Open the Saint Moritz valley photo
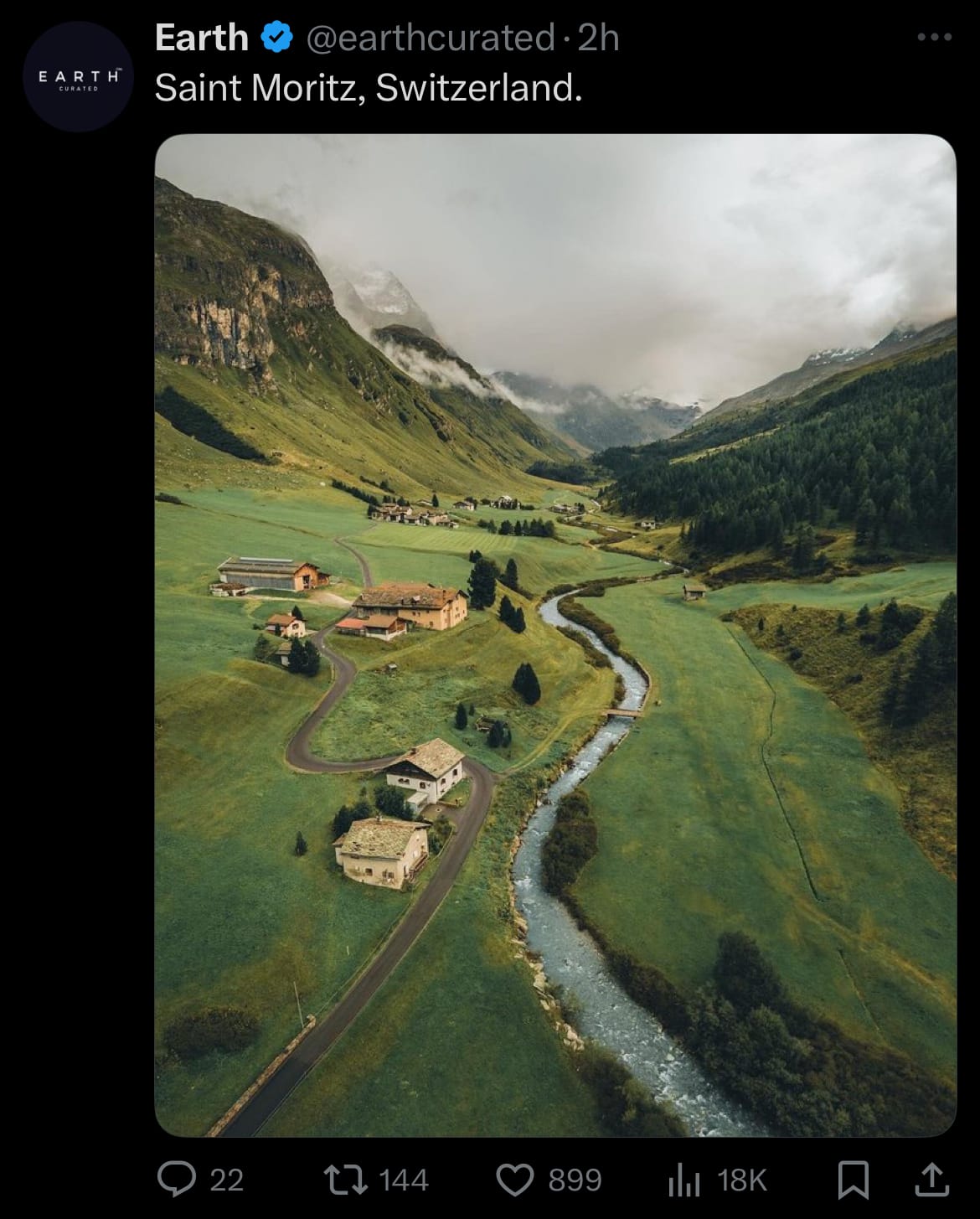 click(555, 635)
